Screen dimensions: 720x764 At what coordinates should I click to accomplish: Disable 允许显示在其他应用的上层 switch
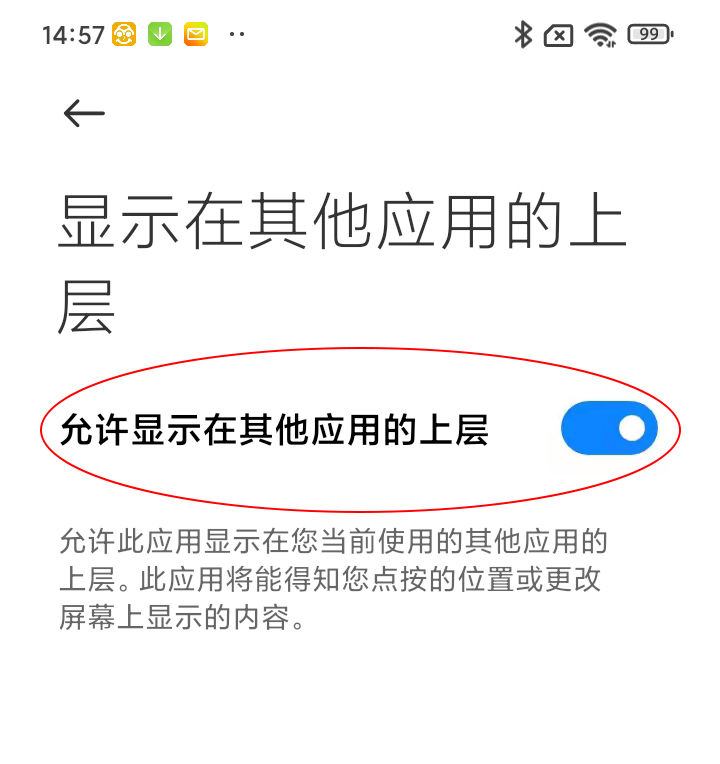[x=609, y=429]
